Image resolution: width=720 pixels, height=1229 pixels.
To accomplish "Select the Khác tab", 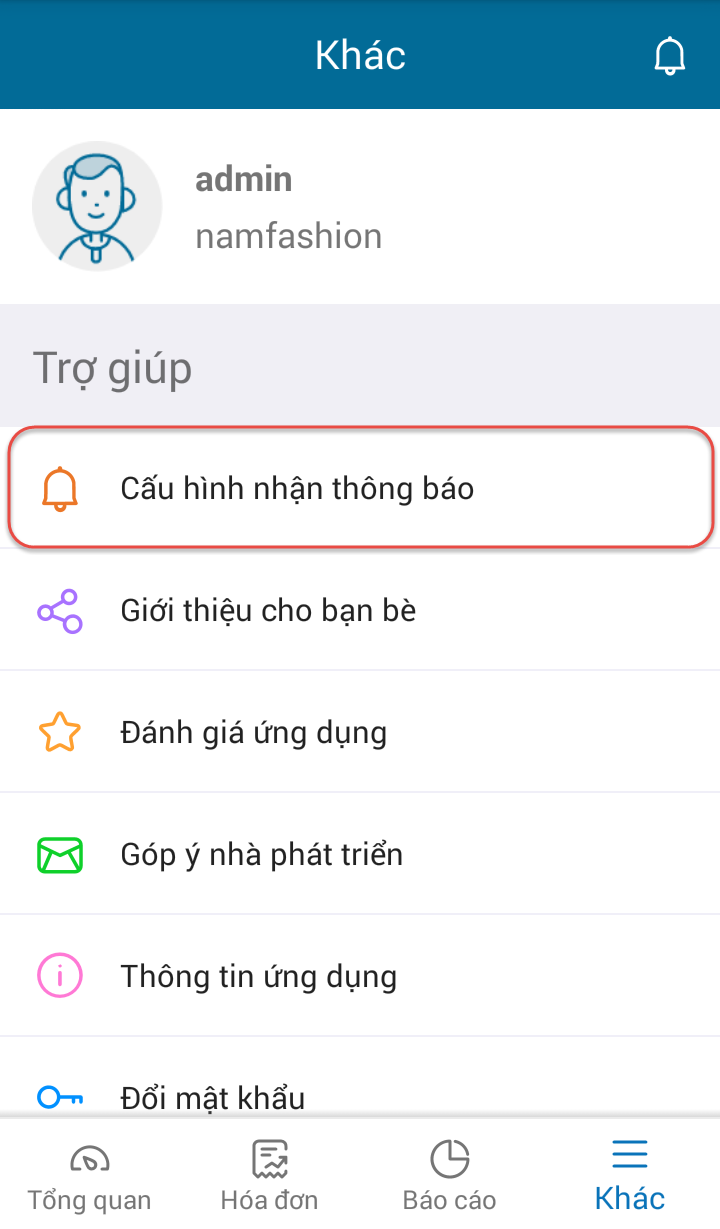I will pos(630,1176).
